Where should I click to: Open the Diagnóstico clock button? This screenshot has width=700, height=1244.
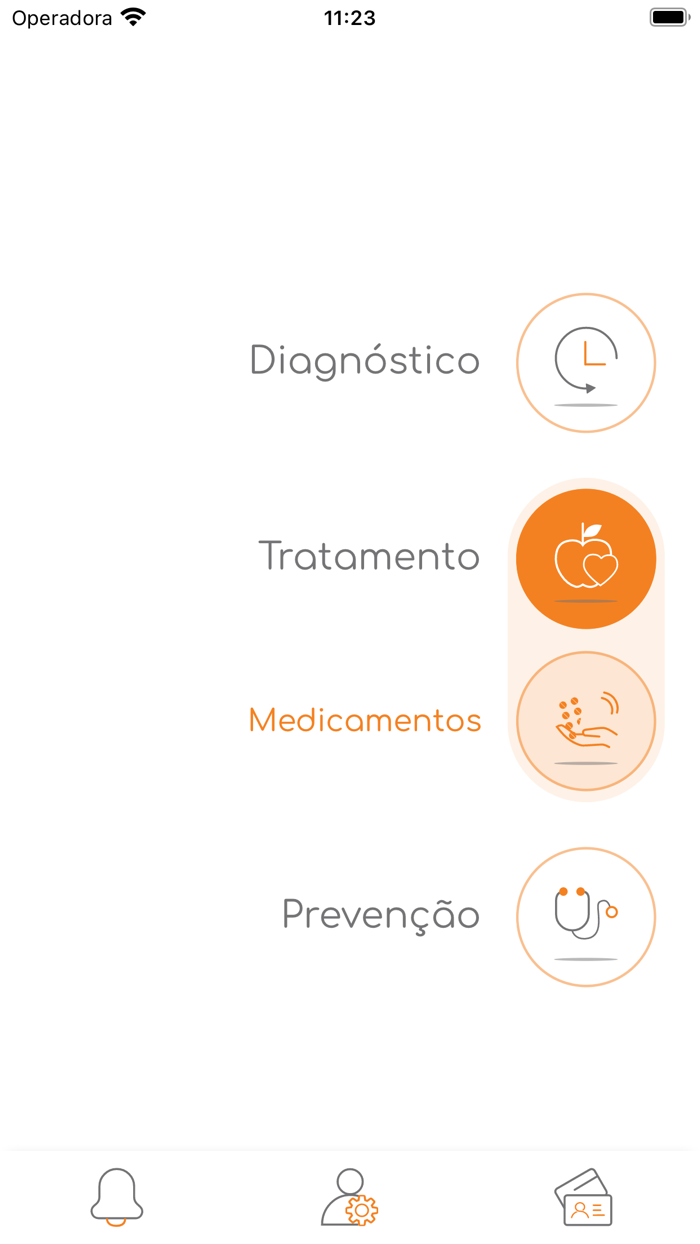click(x=586, y=363)
